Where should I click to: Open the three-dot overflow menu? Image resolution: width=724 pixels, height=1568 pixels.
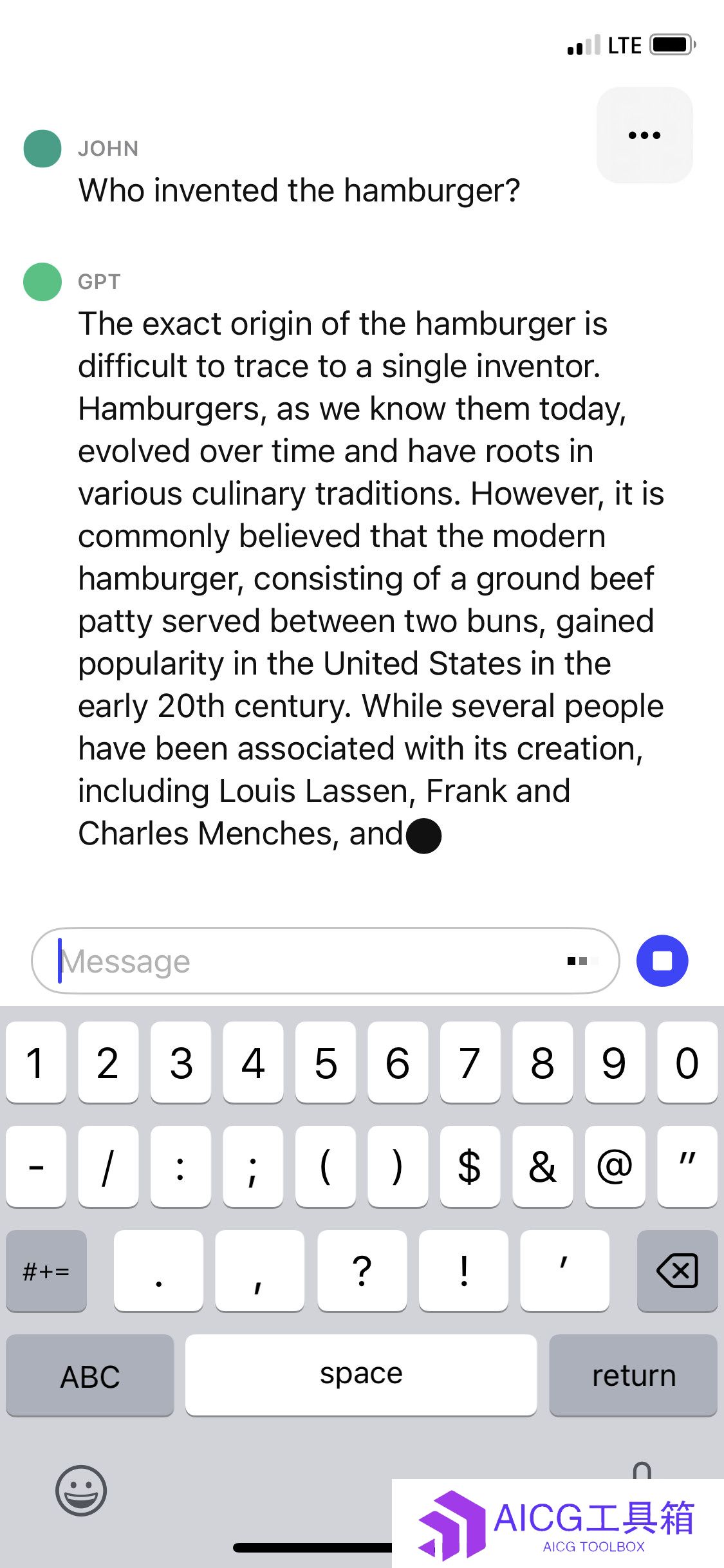644,135
